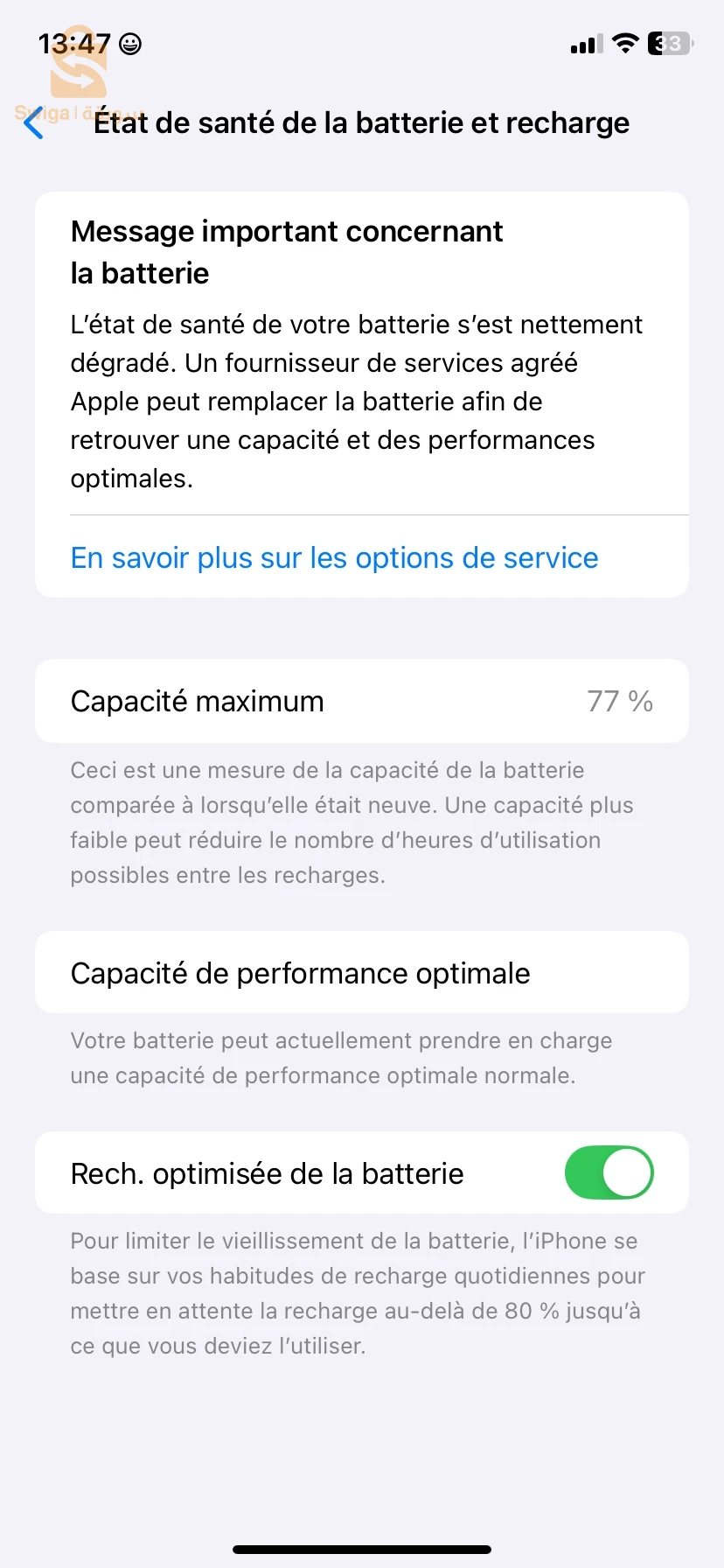Tap the green toggle knob circle

pos(625,1172)
